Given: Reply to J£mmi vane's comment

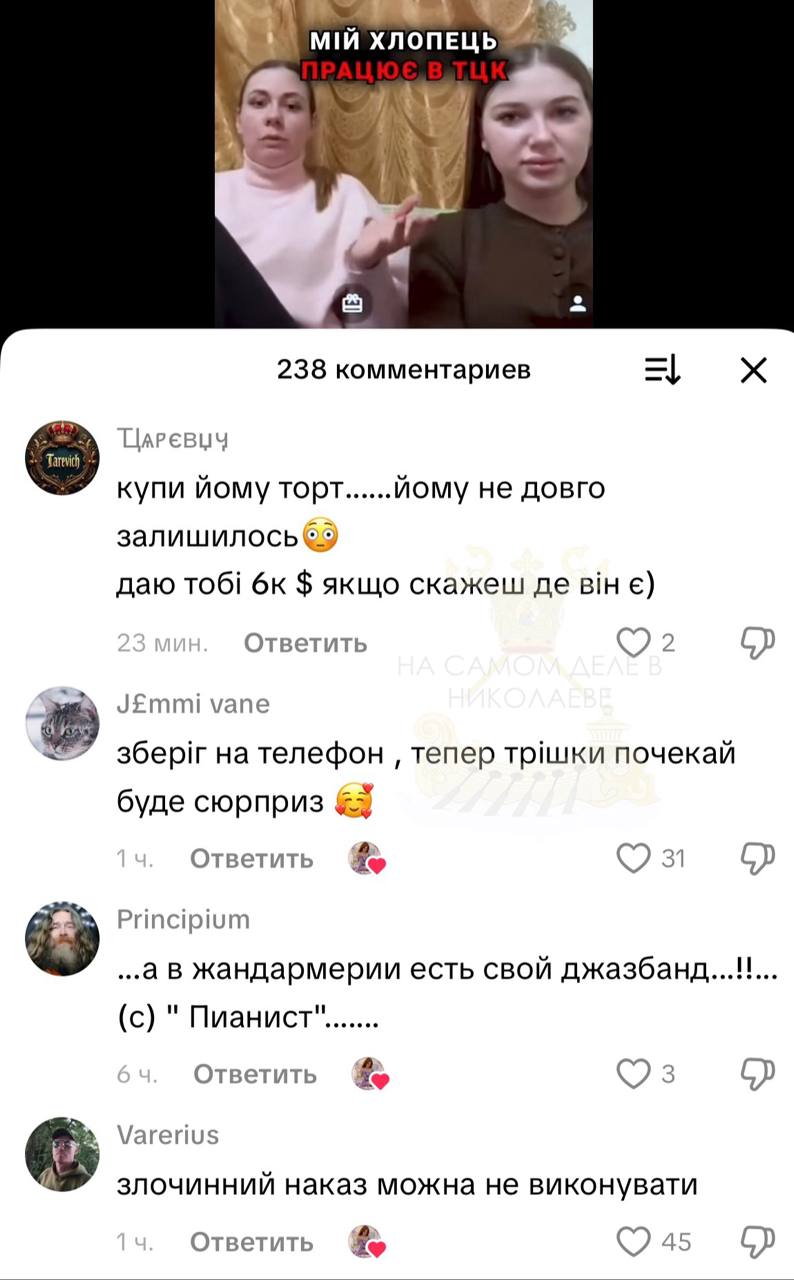Looking at the screenshot, I should (x=251, y=858).
